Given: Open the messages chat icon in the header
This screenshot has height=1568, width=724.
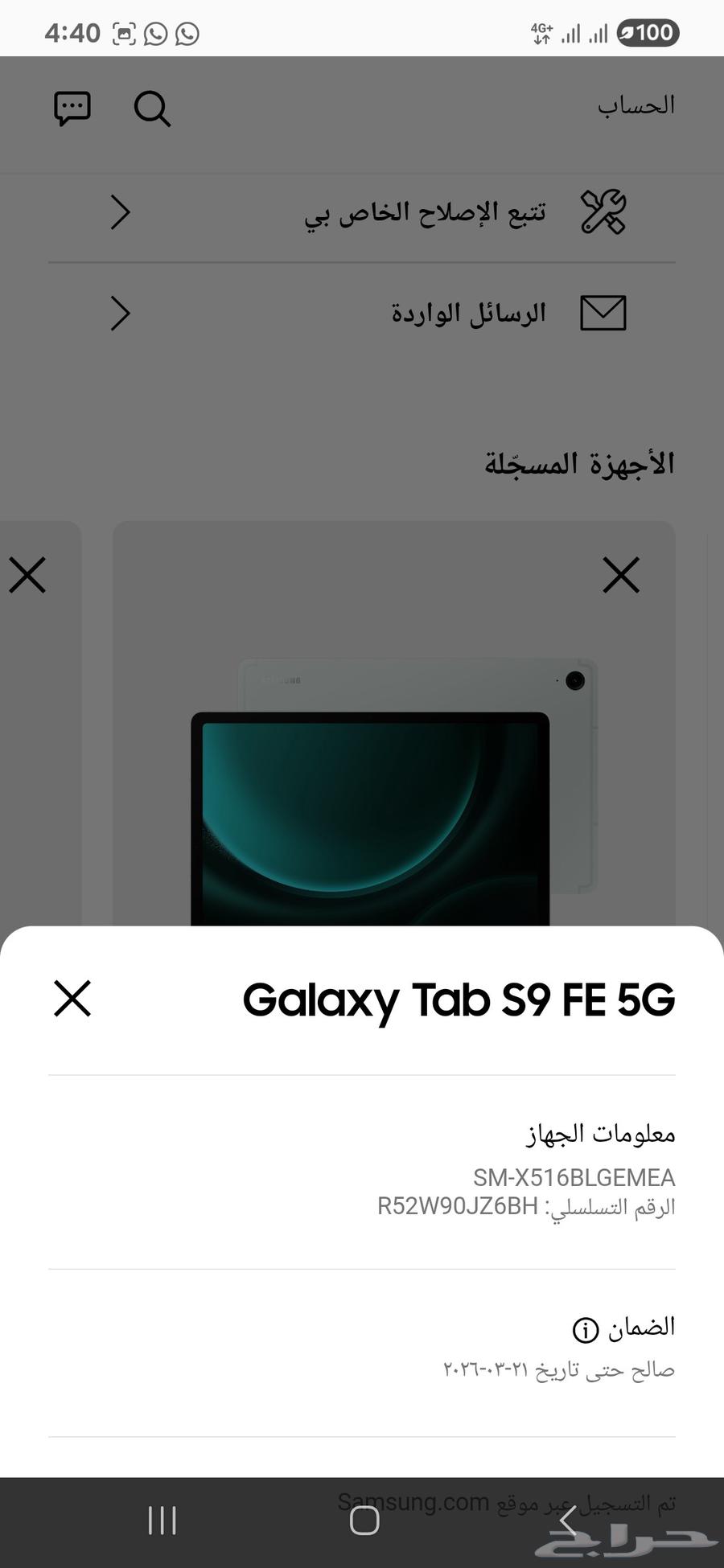Looking at the screenshot, I should pyautogui.click(x=72, y=109).
